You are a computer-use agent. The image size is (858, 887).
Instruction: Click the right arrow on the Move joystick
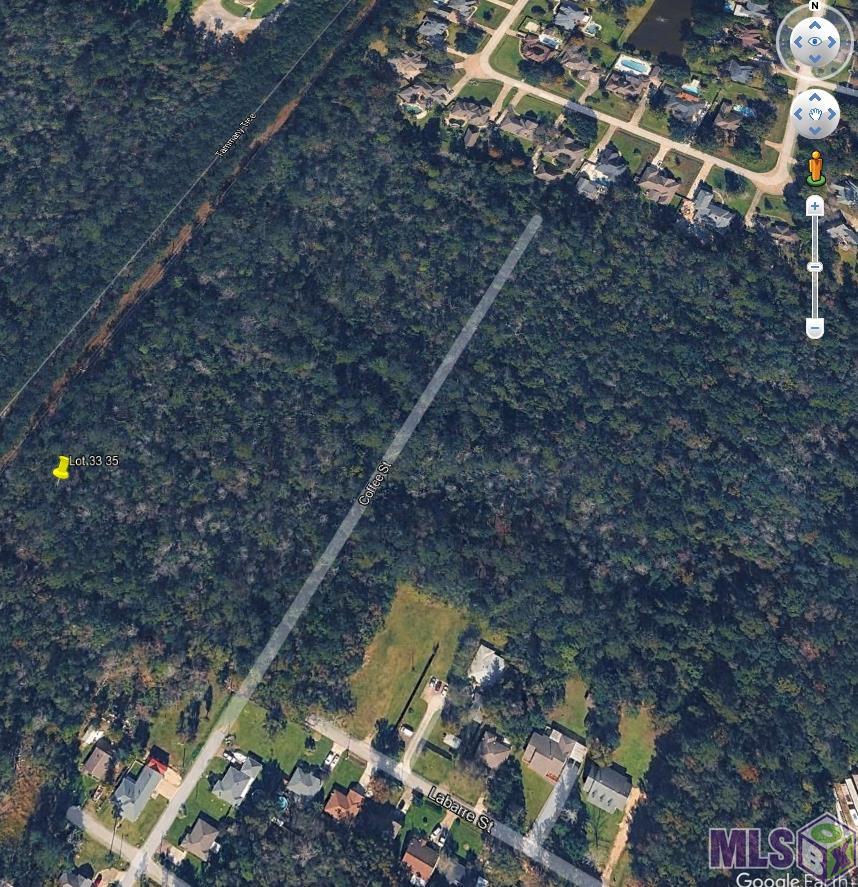coord(831,113)
